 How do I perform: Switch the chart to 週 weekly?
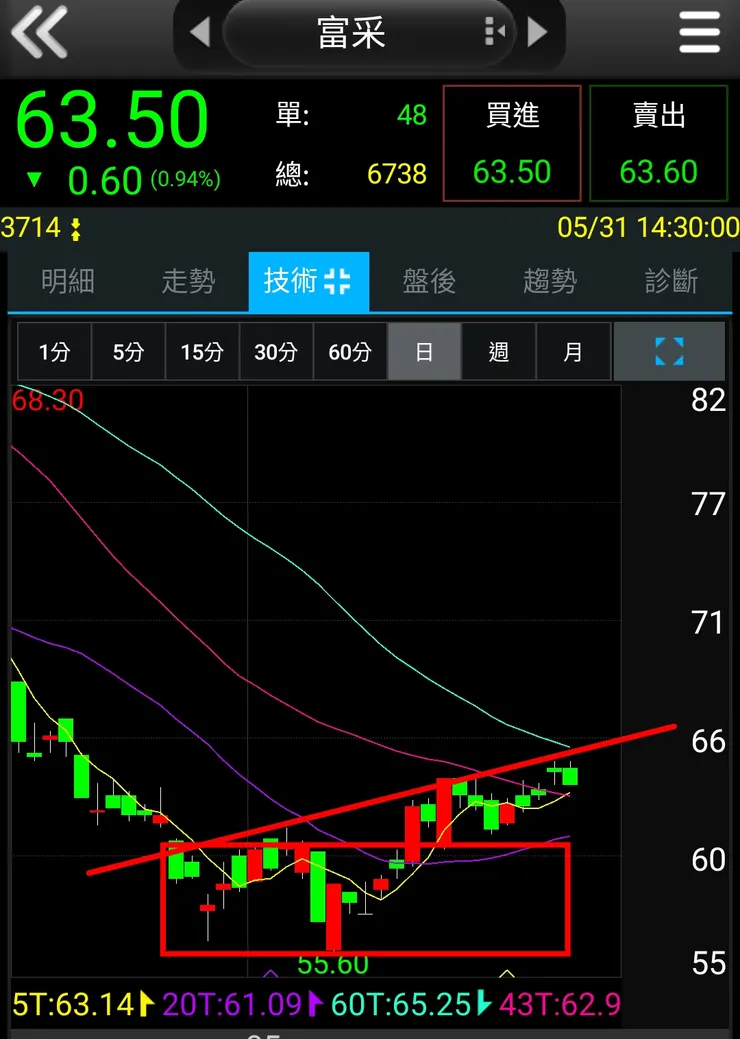(x=498, y=352)
